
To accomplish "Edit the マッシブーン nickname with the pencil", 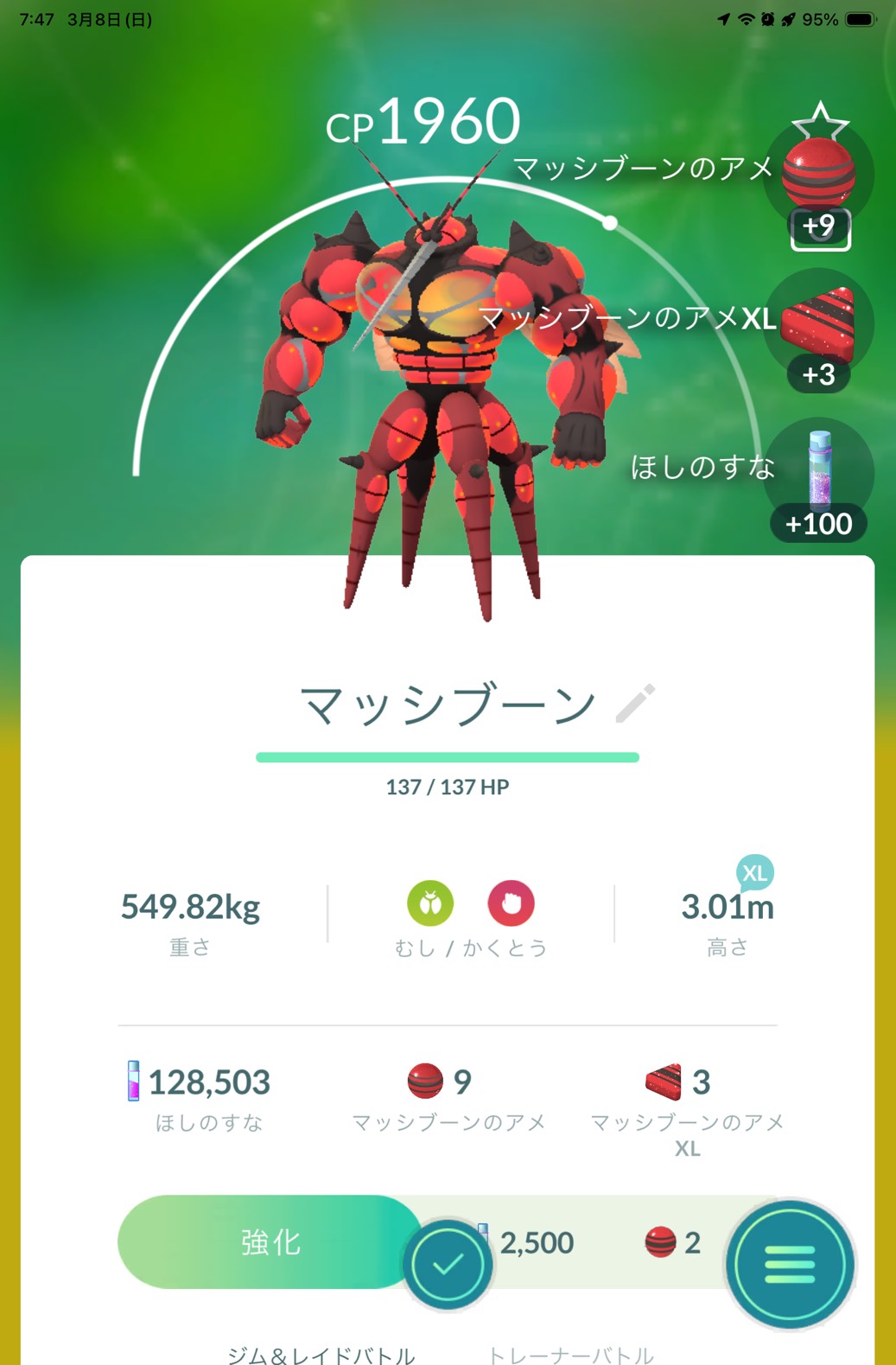I will point(635,704).
